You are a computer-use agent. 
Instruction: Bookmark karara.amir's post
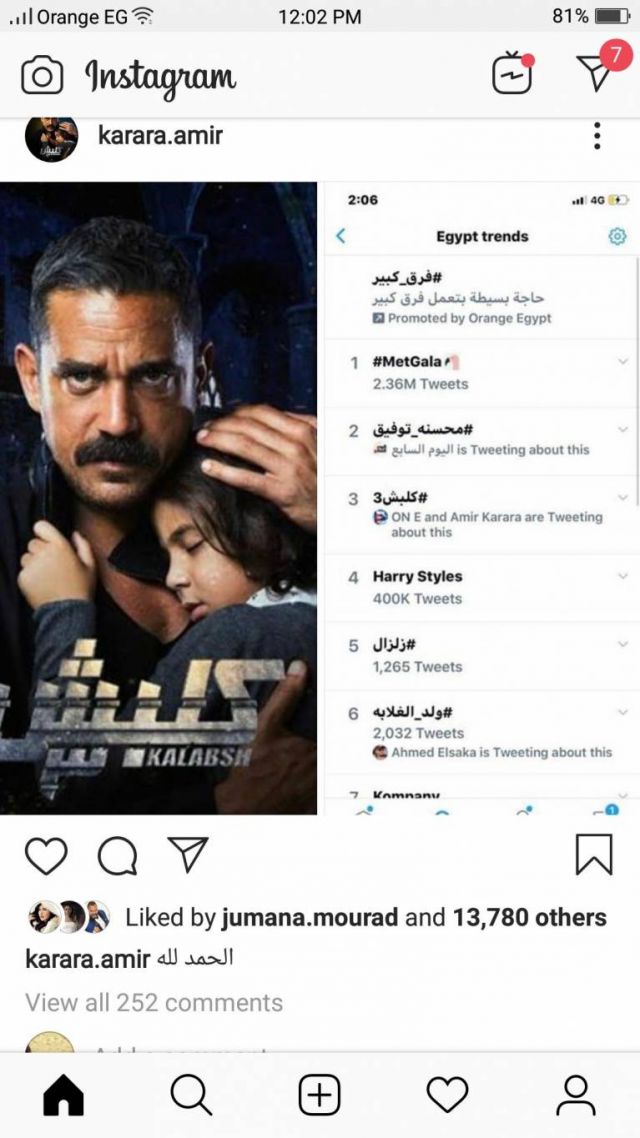[x=594, y=856]
